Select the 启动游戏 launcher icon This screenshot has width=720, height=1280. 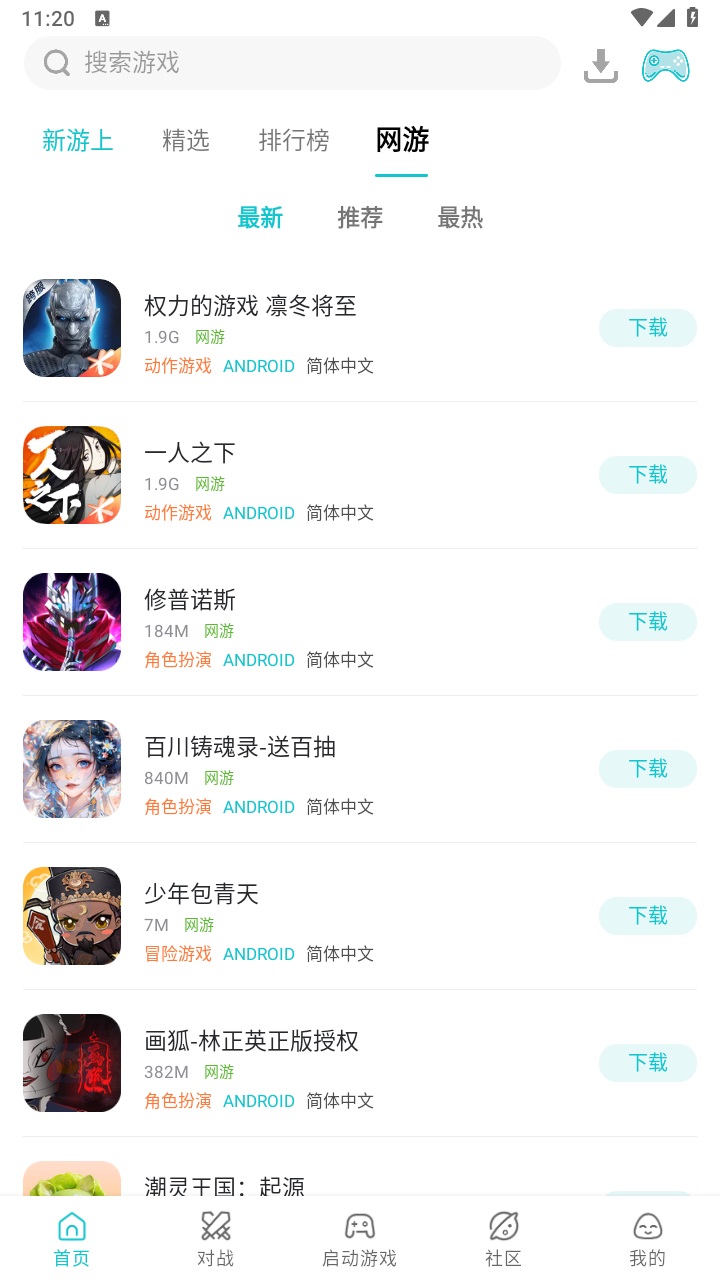[359, 1228]
